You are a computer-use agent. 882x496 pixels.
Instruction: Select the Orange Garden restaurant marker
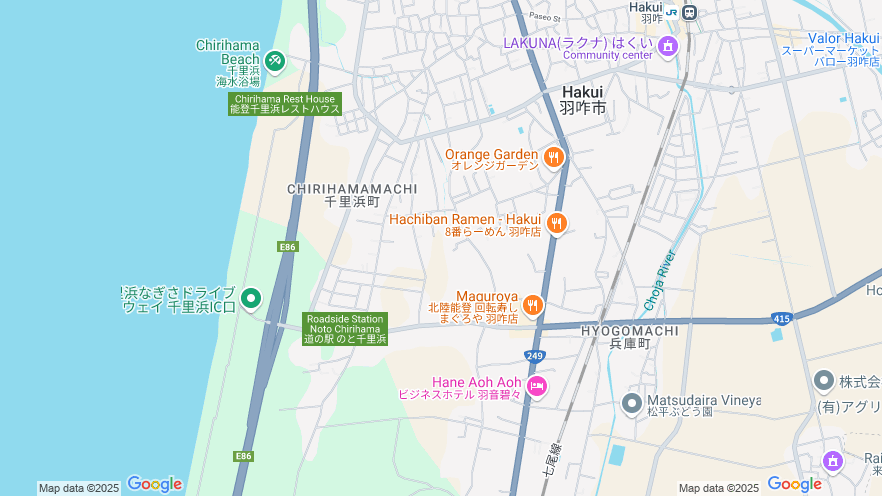click(553, 157)
